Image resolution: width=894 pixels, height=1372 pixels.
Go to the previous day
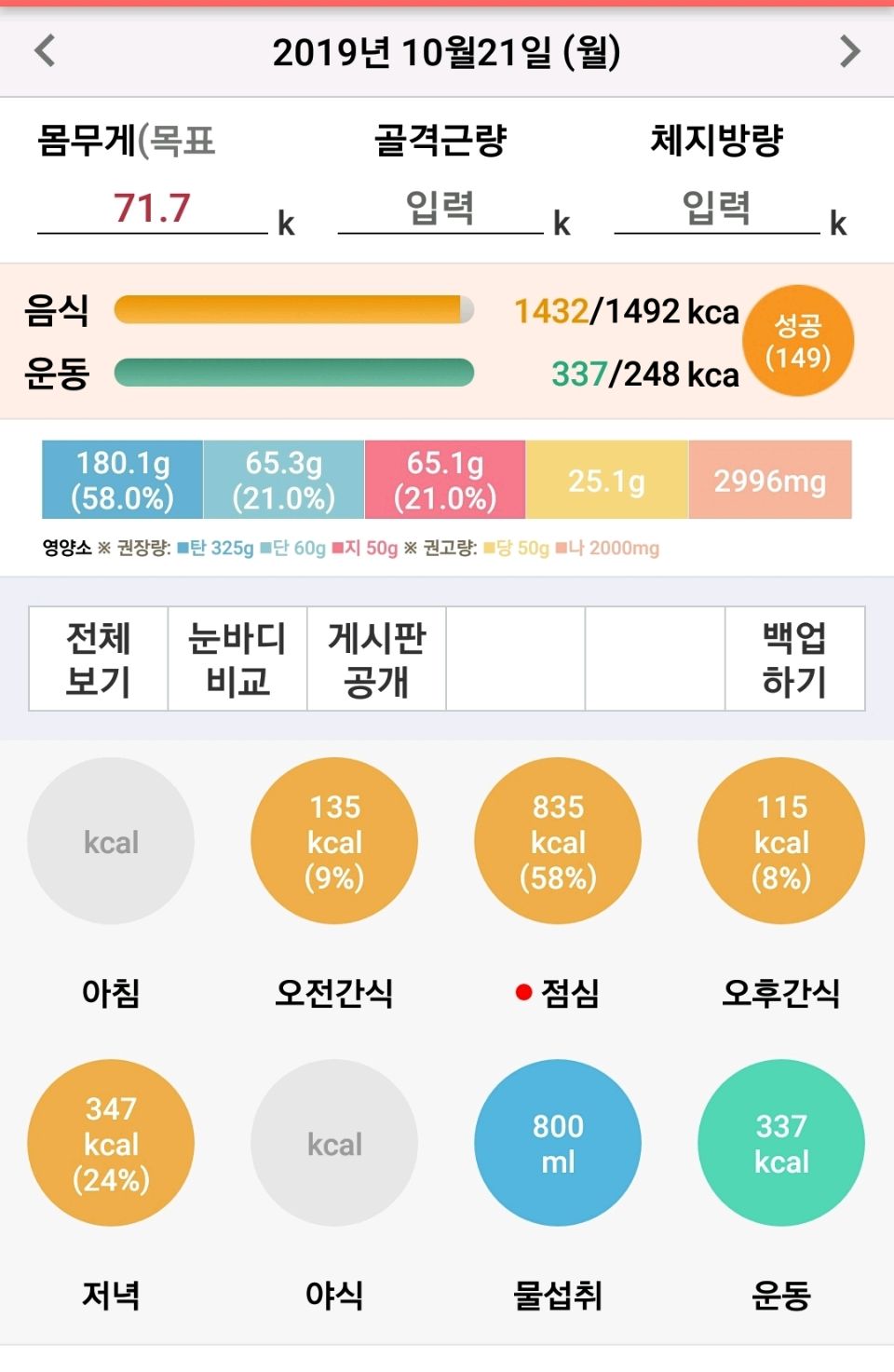tap(44, 51)
